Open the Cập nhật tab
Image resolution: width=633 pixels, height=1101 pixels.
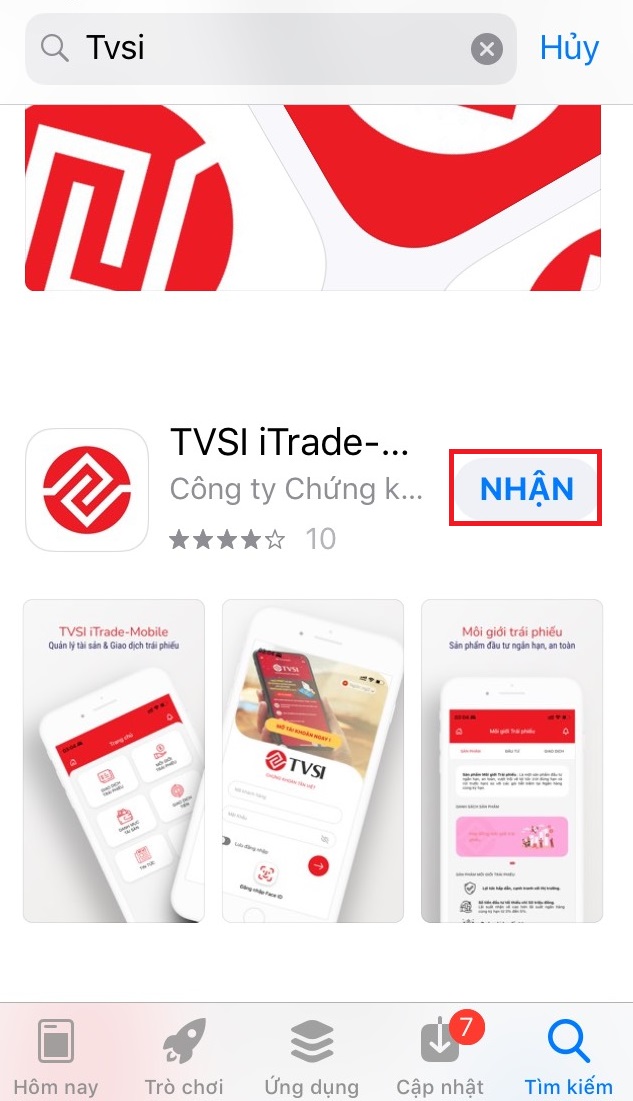click(440, 1055)
